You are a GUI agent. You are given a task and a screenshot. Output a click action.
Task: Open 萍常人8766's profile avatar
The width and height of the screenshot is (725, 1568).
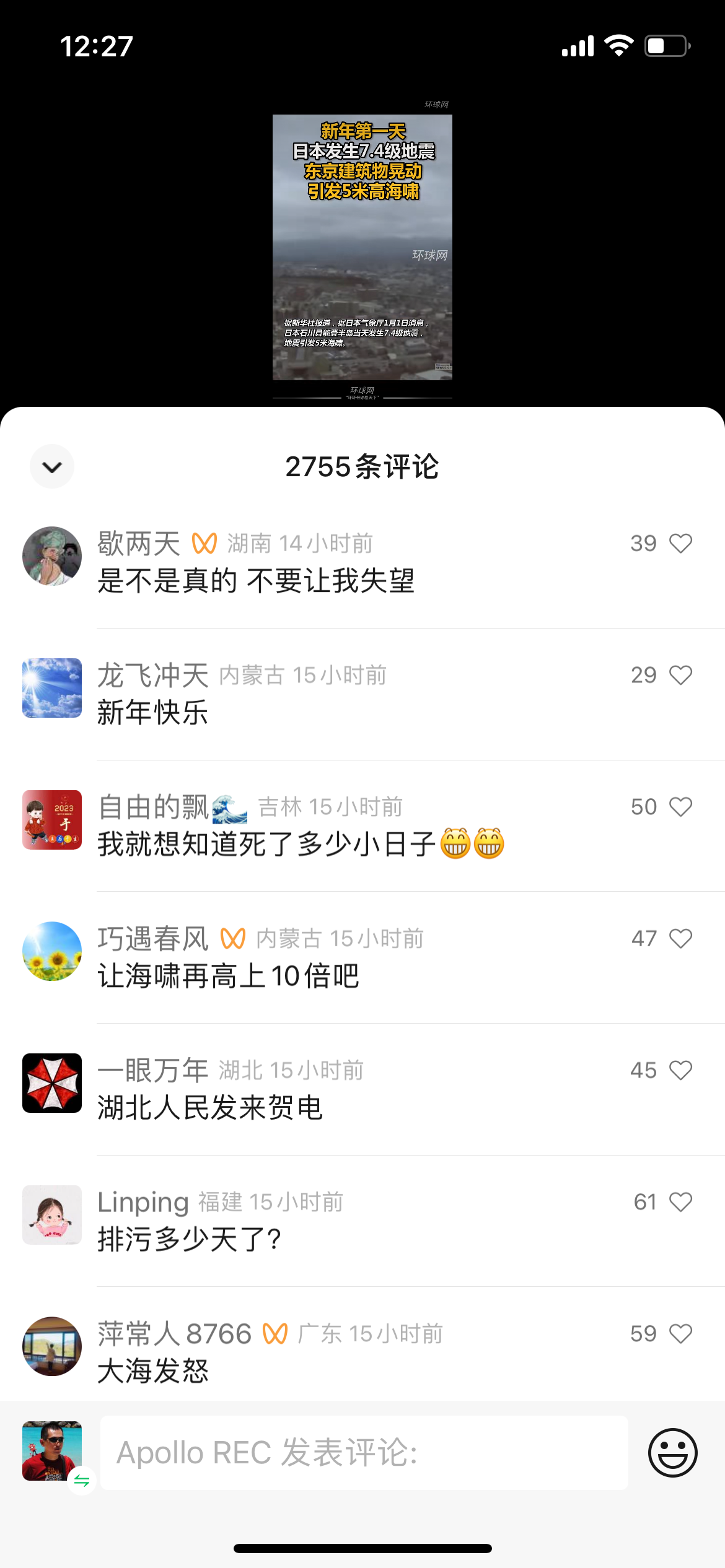pyautogui.click(x=52, y=1346)
